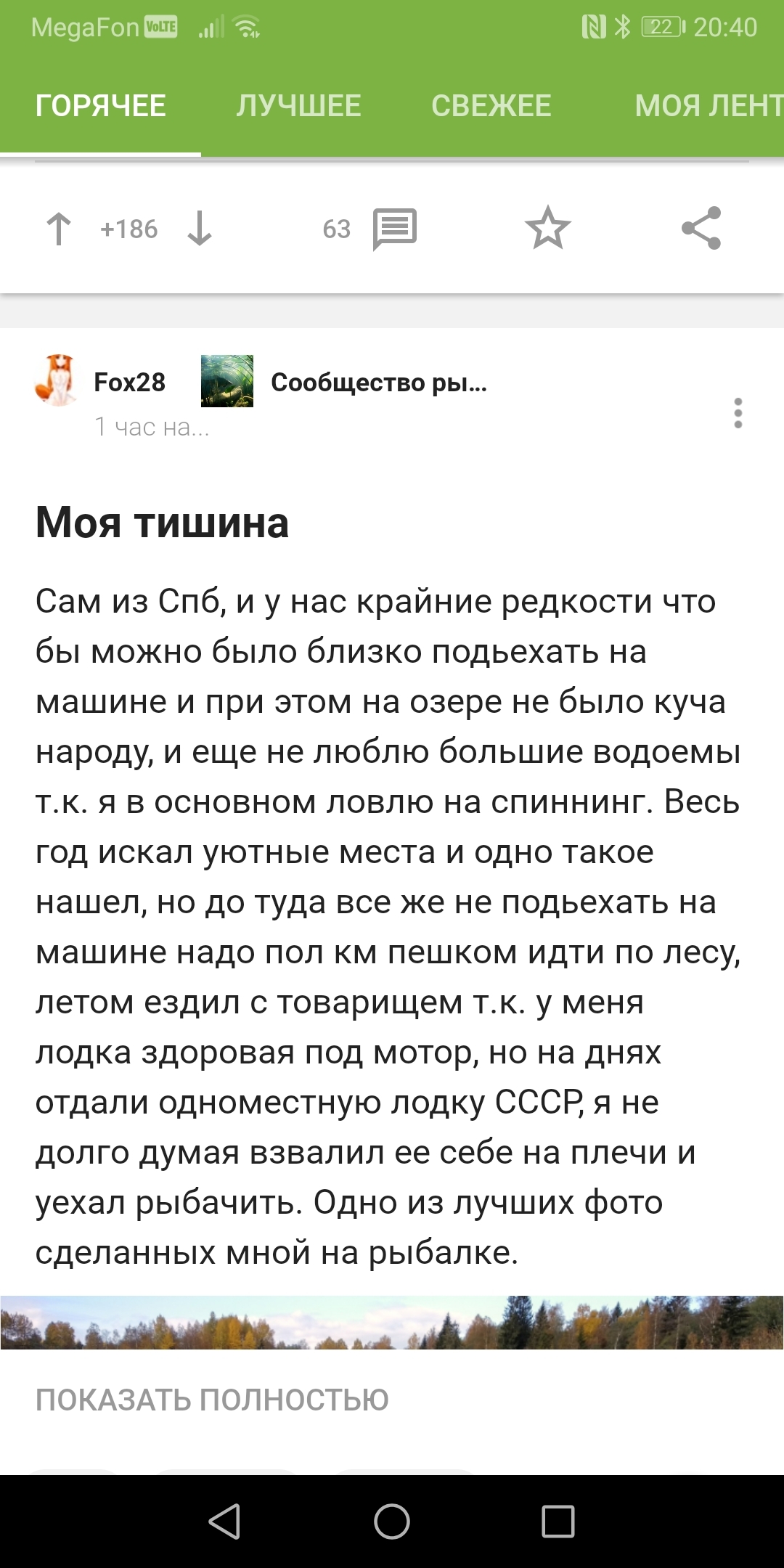Open the 63 comments
The height and width of the screenshot is (1568, 784).
point(393,229)
